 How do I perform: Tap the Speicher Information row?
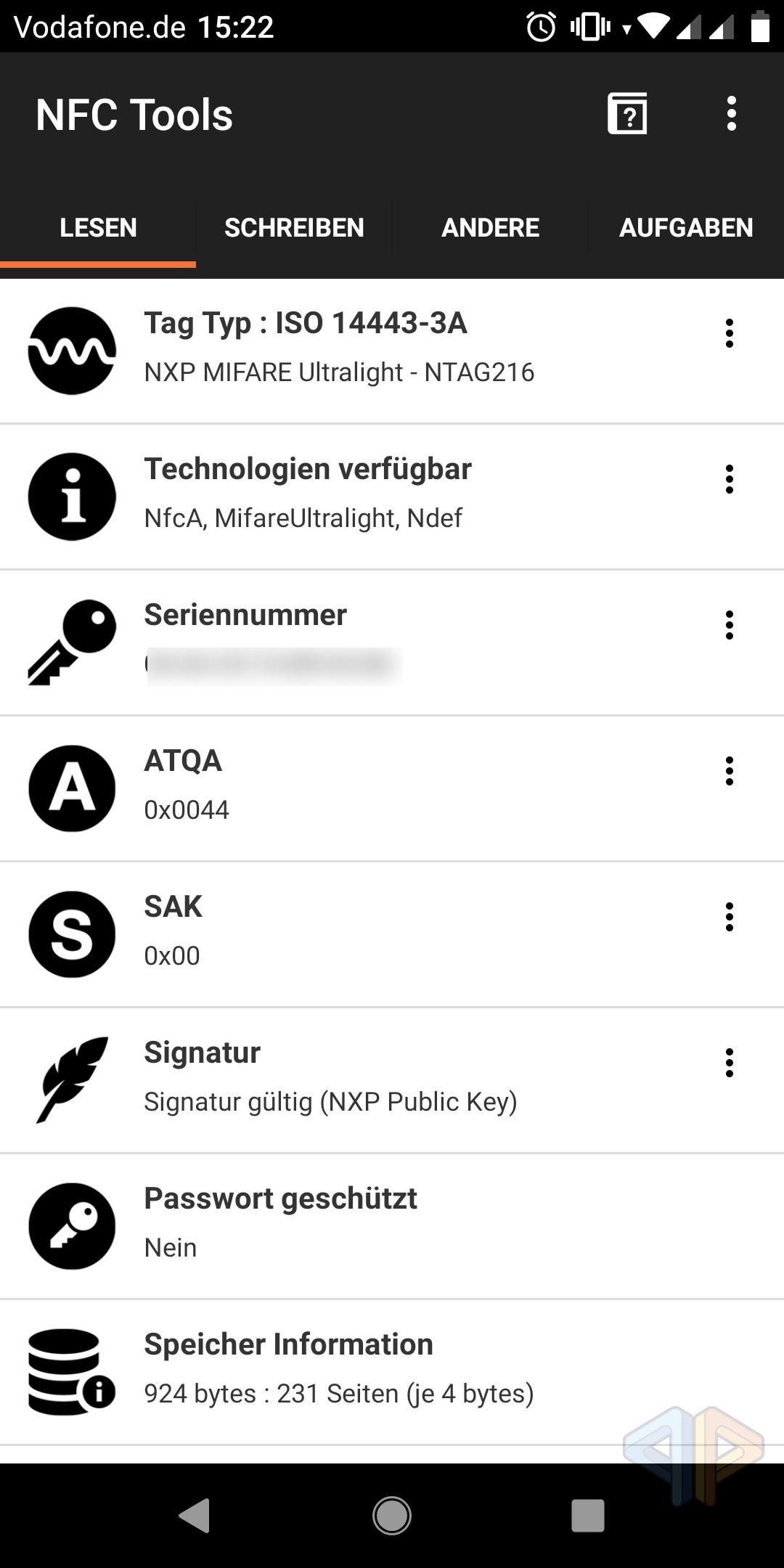392,1372
